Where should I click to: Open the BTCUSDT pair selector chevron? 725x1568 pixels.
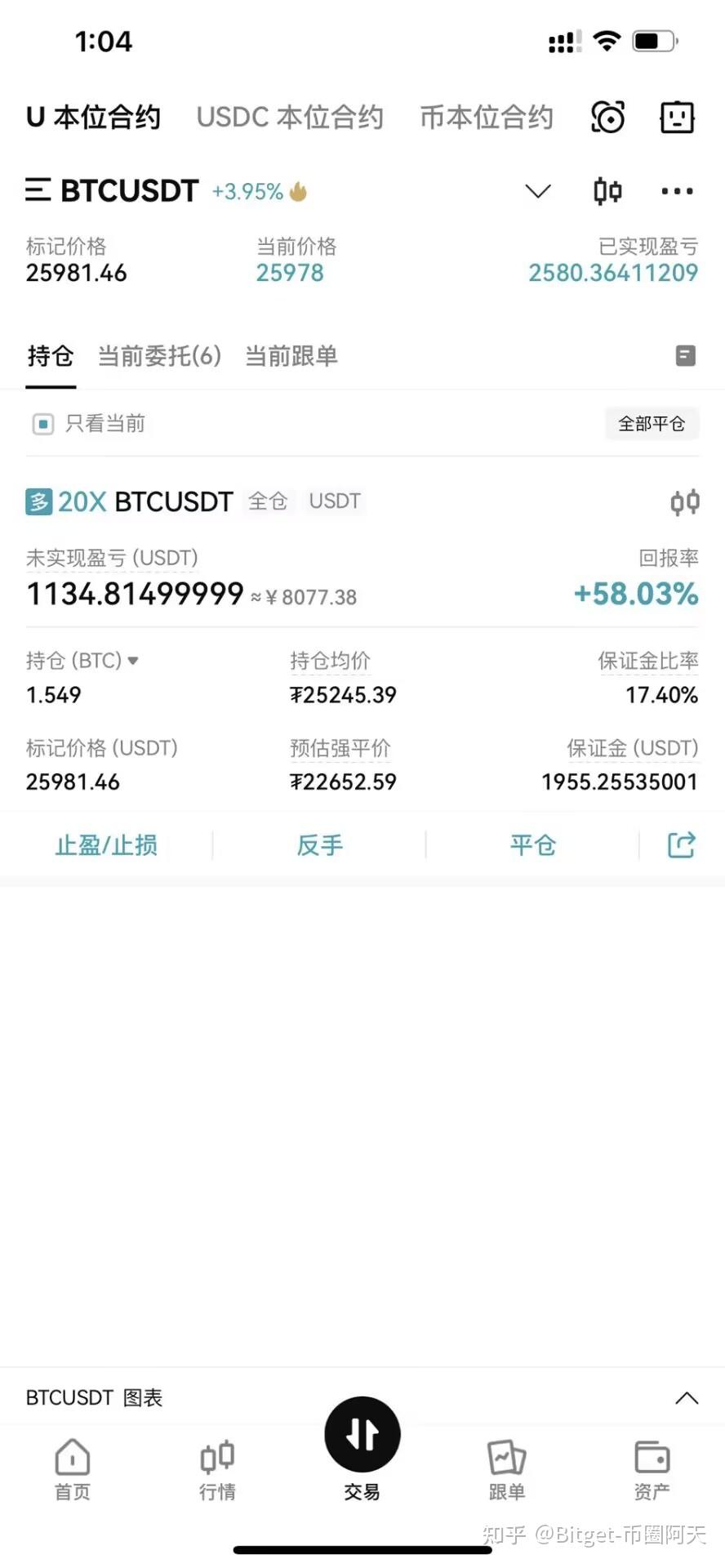click(x=537, y=190)
